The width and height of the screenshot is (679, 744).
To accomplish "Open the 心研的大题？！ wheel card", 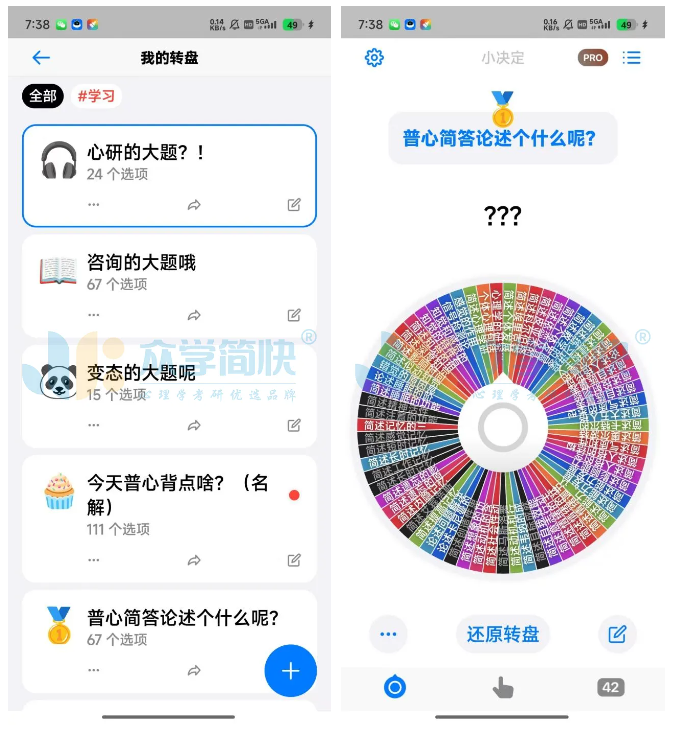I will 169,162.
